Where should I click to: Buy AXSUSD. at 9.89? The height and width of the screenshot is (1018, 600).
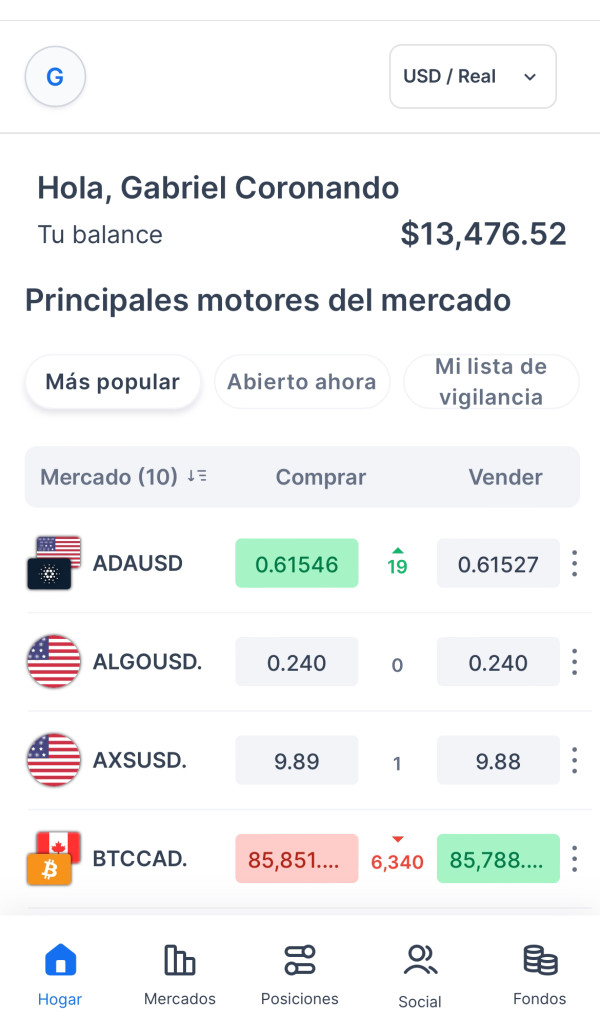point(296,760)
